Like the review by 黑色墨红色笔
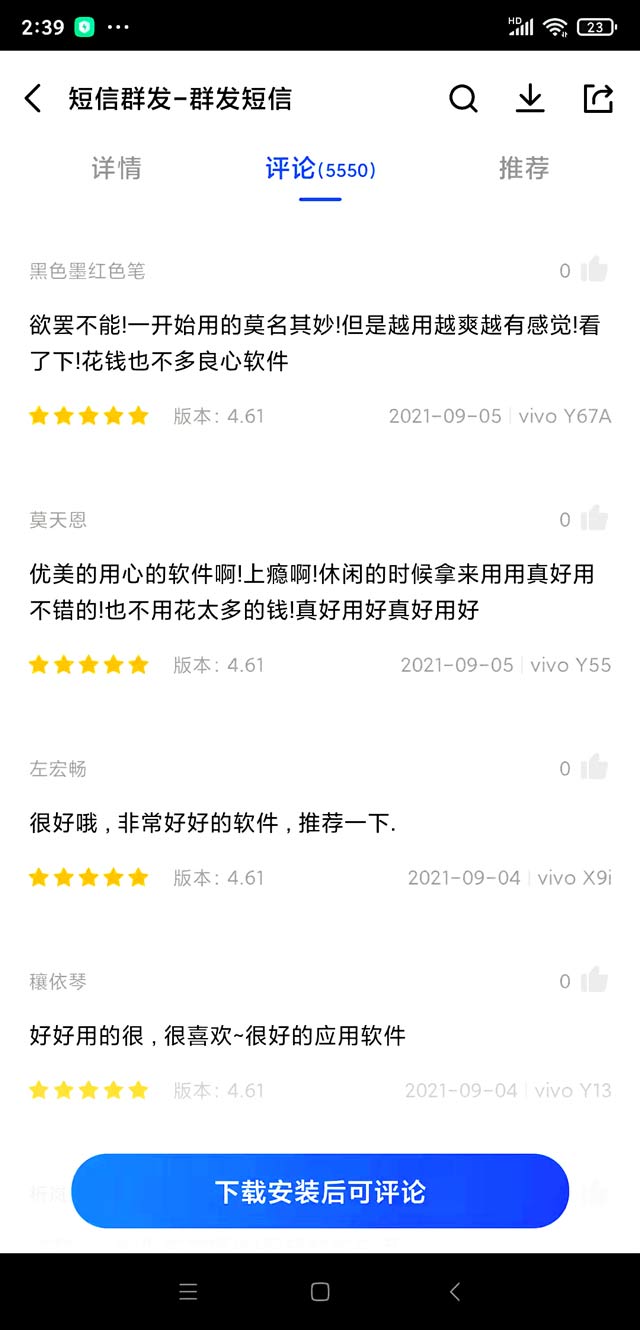 pyautogui.click(x=594, y=270)
